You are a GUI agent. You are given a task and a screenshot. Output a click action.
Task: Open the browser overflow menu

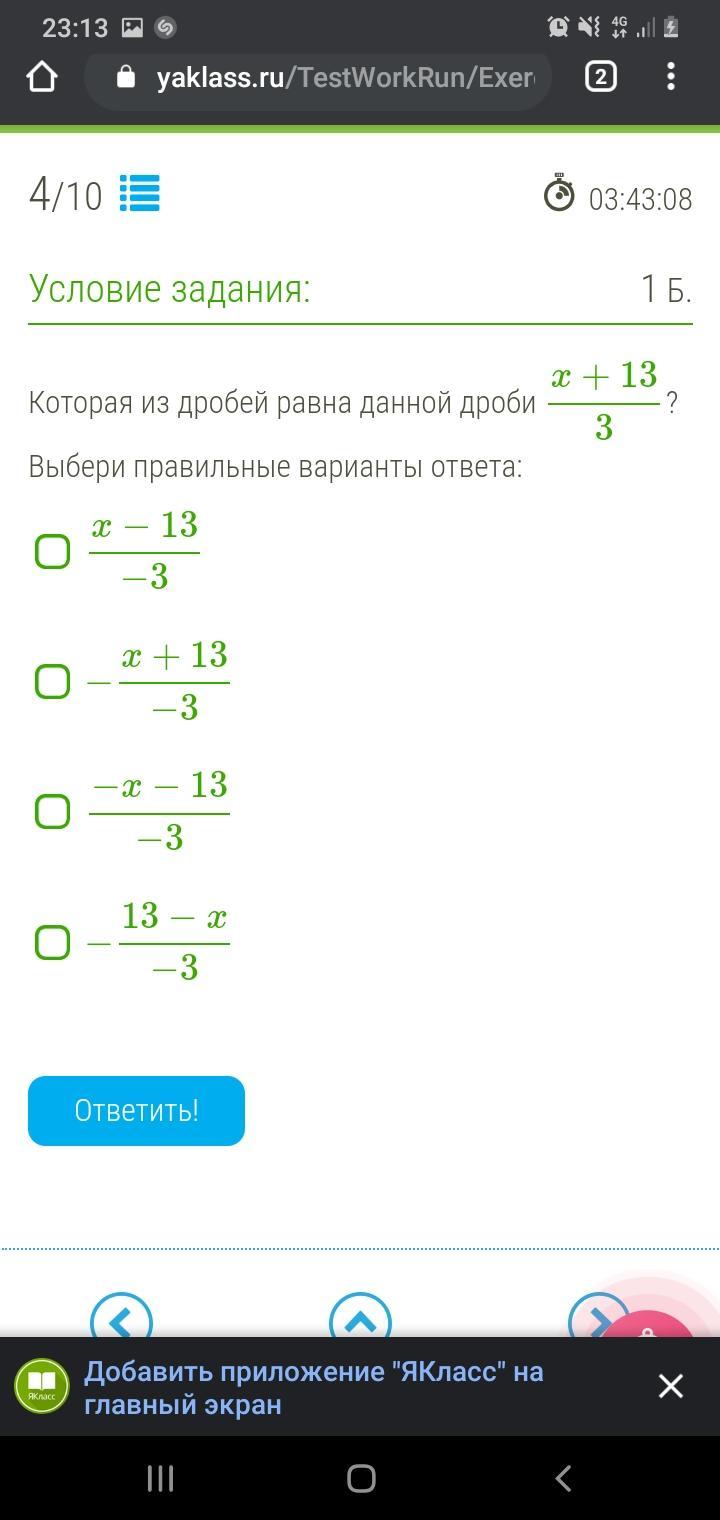[x=671, y=77]
